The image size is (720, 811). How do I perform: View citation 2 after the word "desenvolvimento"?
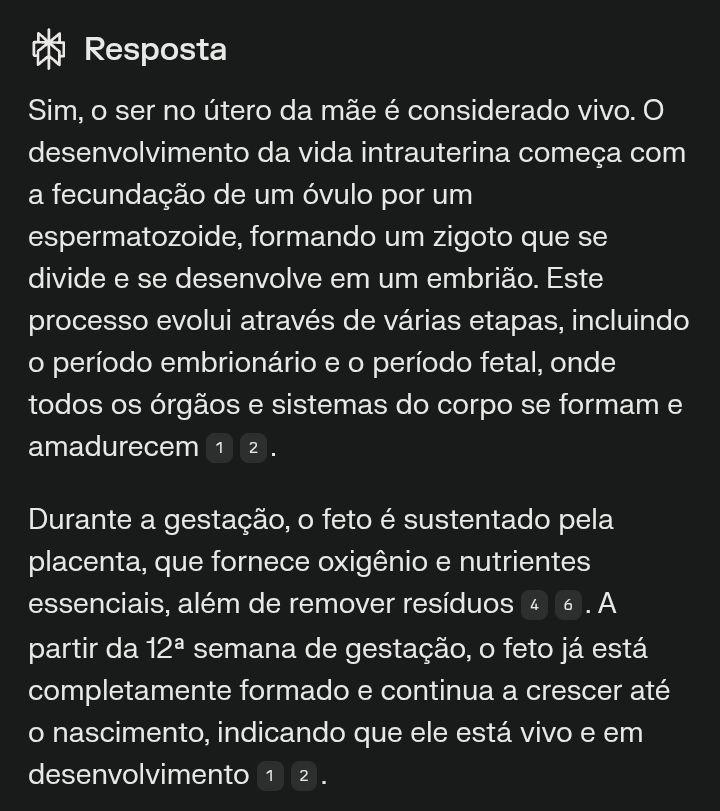[304, 775]
